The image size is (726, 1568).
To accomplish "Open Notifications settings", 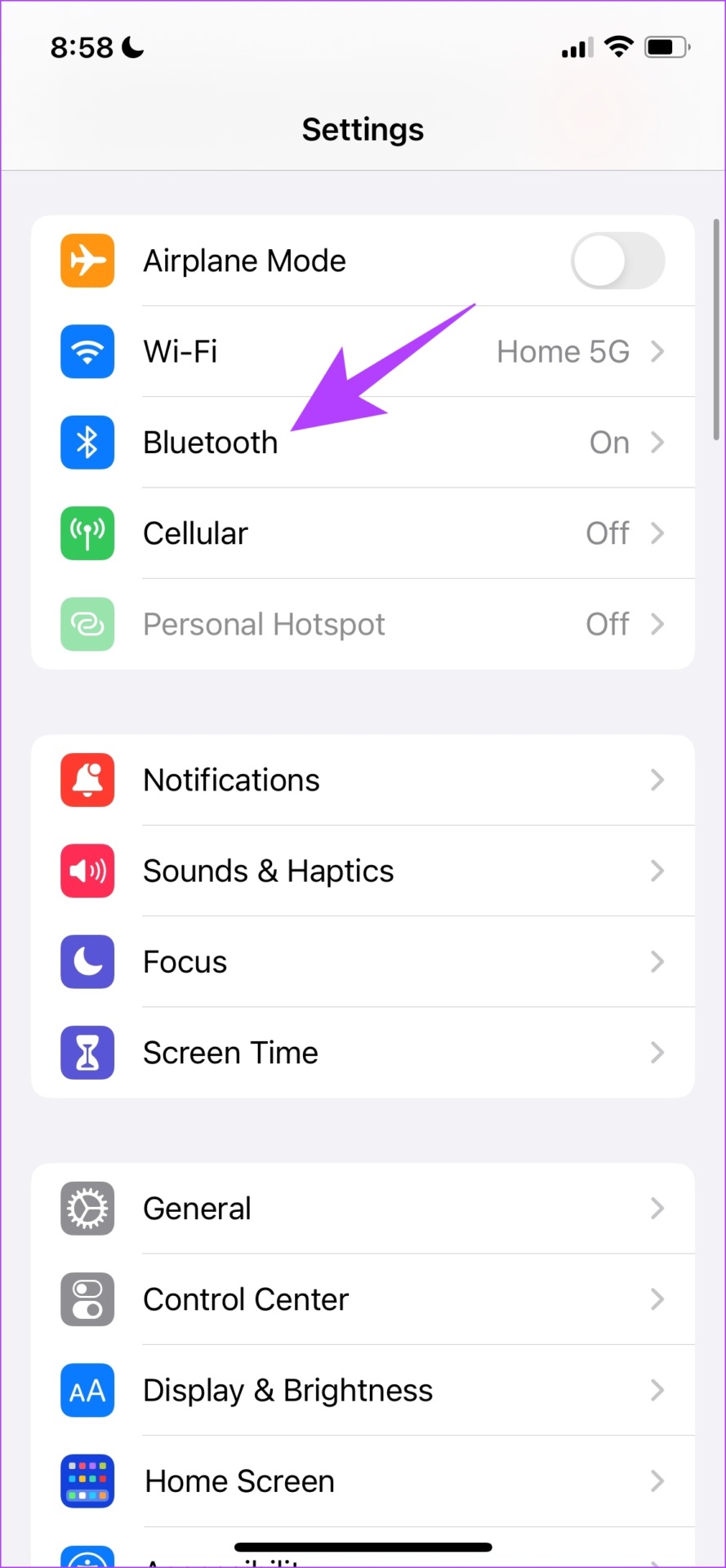I will 363,780.
